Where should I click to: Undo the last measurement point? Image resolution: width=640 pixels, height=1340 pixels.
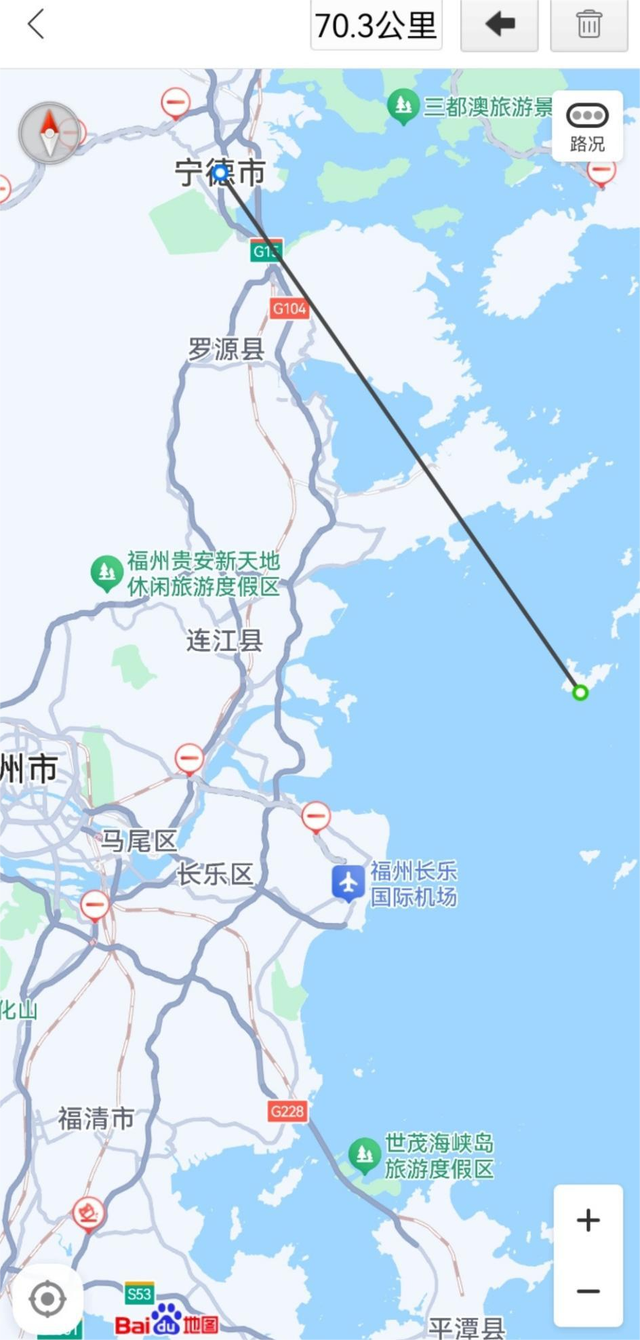point(499,25)
